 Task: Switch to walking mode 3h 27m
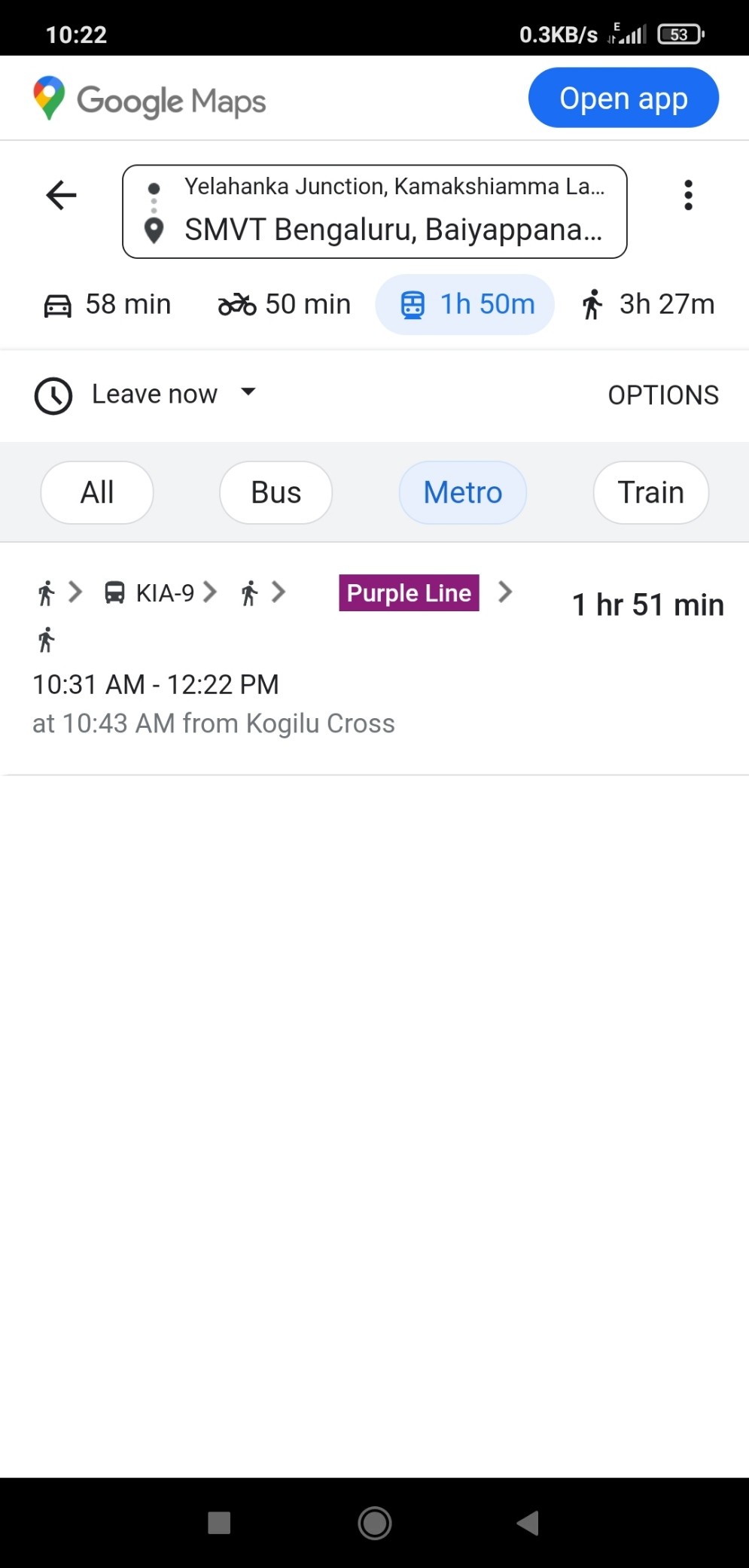pyautogui.click(x=647, y=304)
